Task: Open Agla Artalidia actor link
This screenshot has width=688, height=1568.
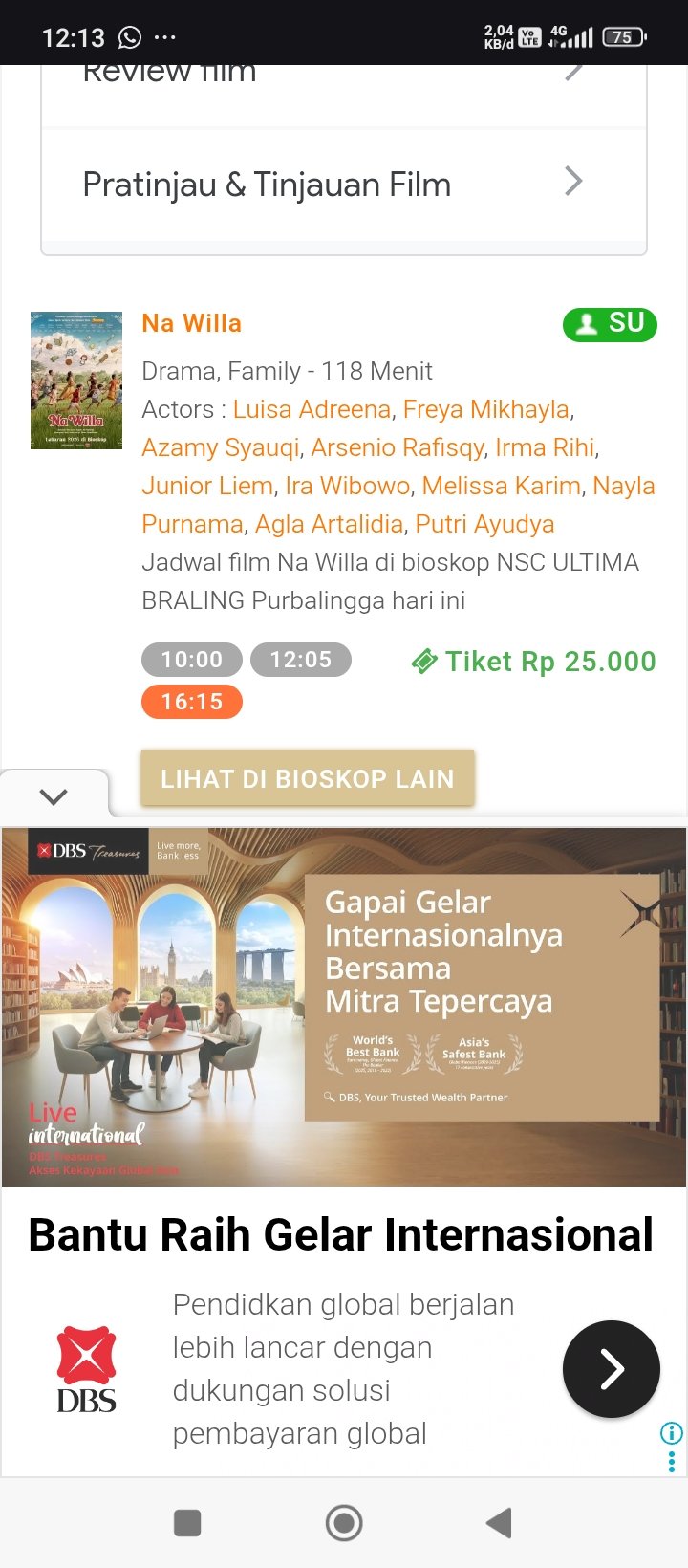Action: [329, 524]
